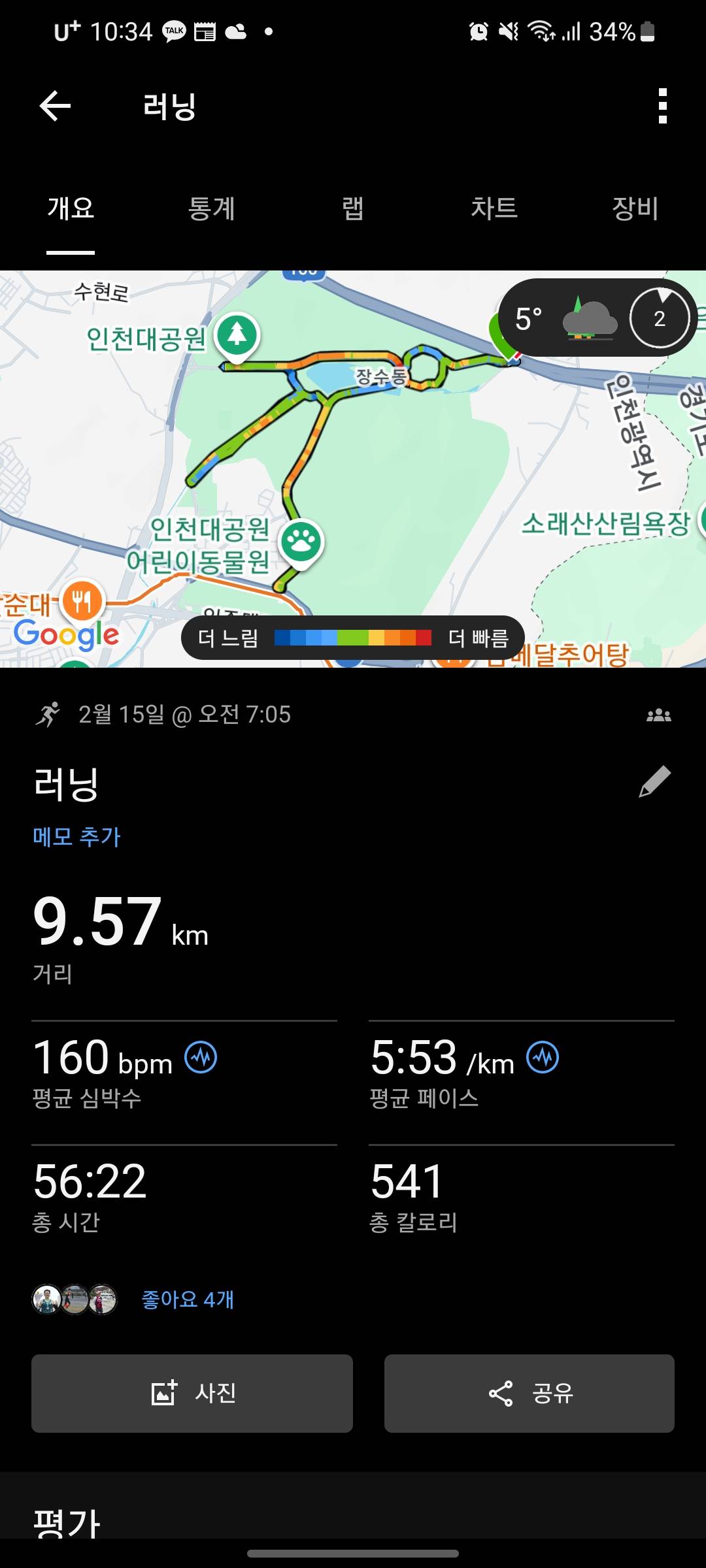Tap the pace detail icon beside 5:53/km
This screenshot has height=1568, width=706.
543,1058
